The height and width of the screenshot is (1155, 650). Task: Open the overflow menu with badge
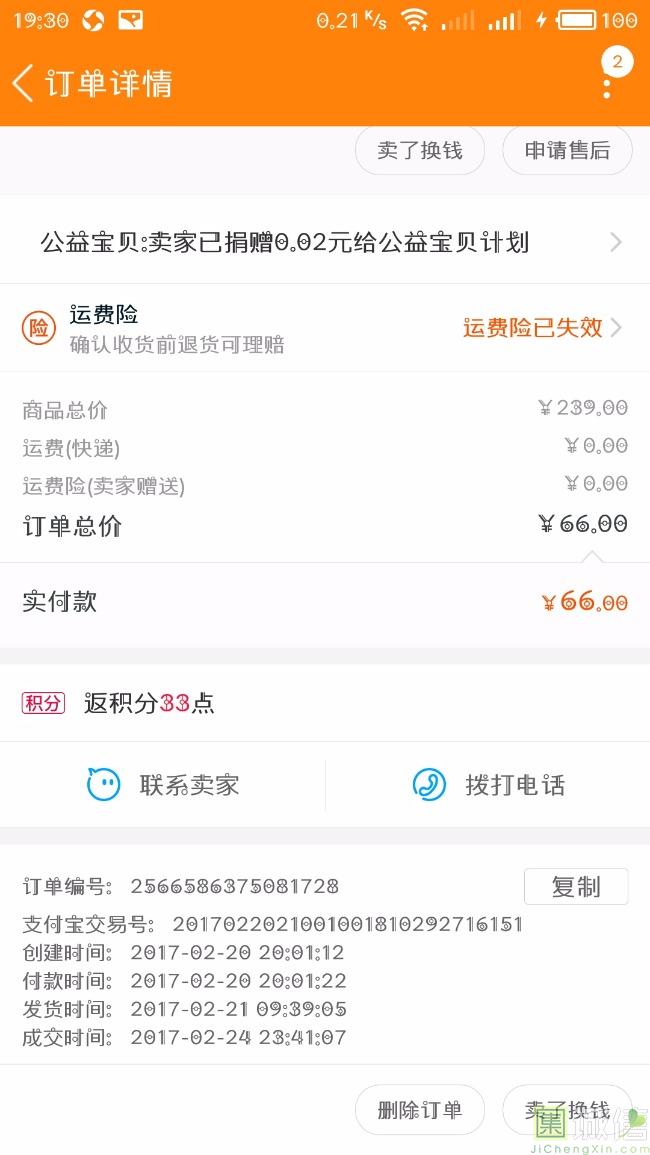pyautogui.click(x=607, y=84)
